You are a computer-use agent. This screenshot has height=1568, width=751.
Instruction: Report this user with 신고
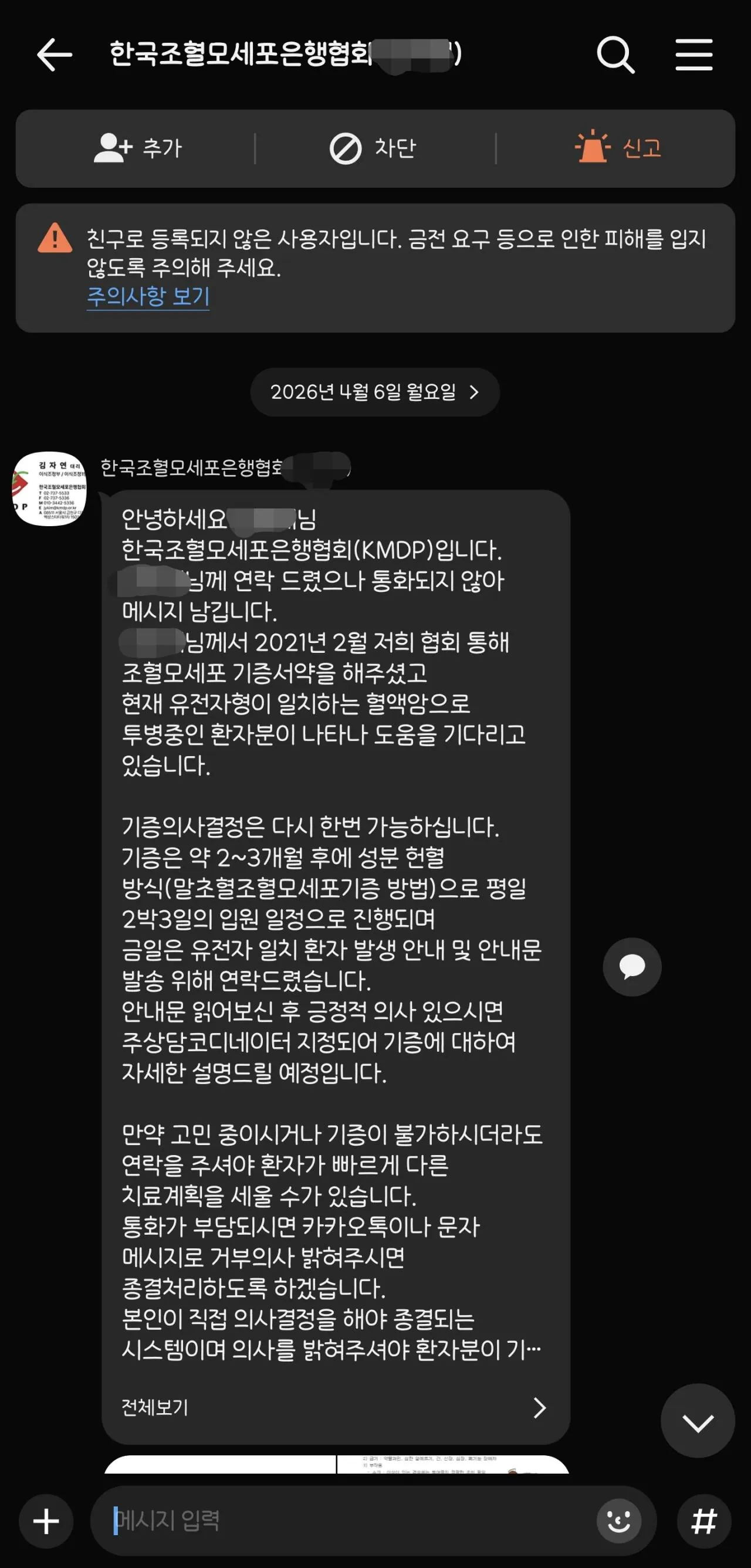618,148
